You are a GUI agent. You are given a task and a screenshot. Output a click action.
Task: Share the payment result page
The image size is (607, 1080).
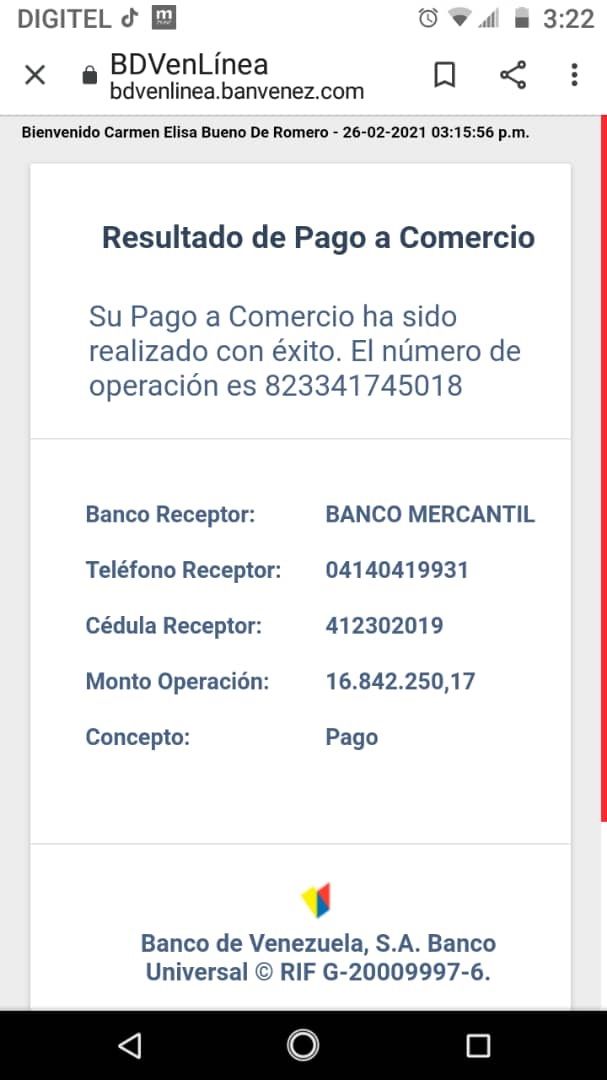tap(513, 75)
